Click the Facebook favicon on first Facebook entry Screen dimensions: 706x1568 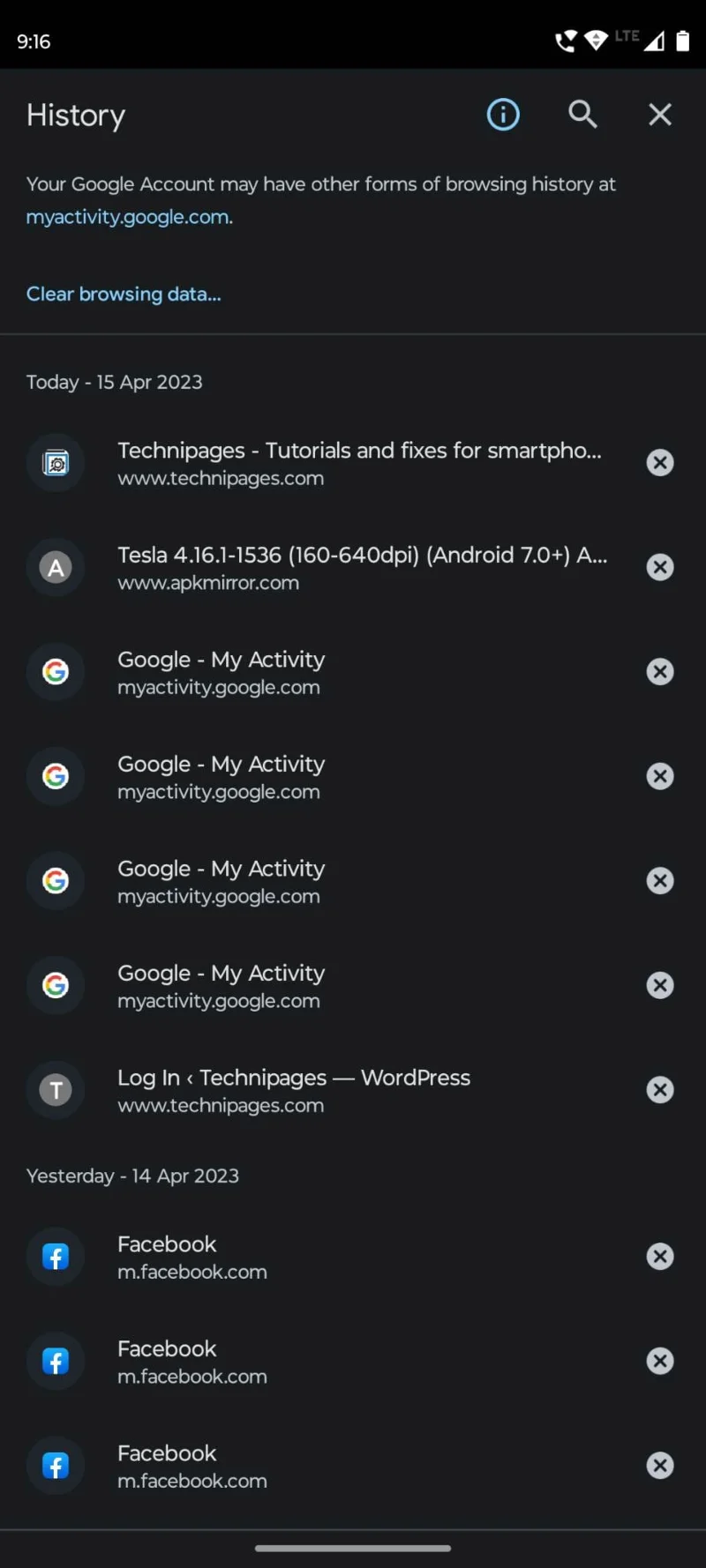pyautogui.click(x=55, y=1256)
